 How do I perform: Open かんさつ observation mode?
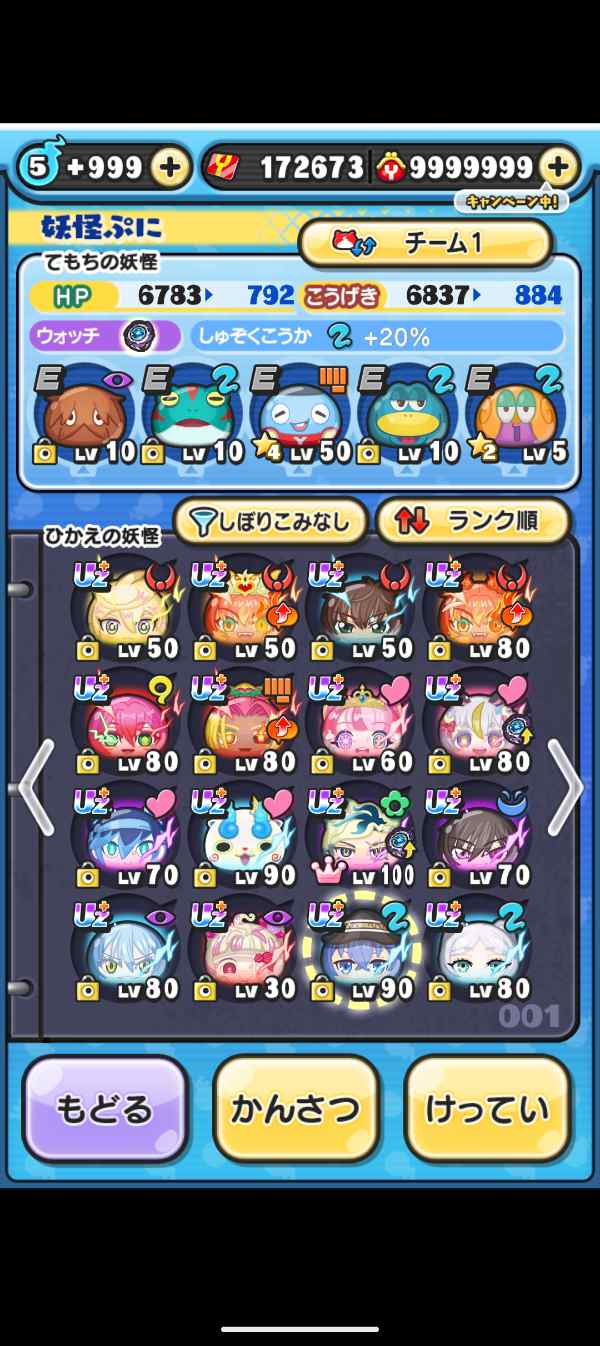[296, 1108]
